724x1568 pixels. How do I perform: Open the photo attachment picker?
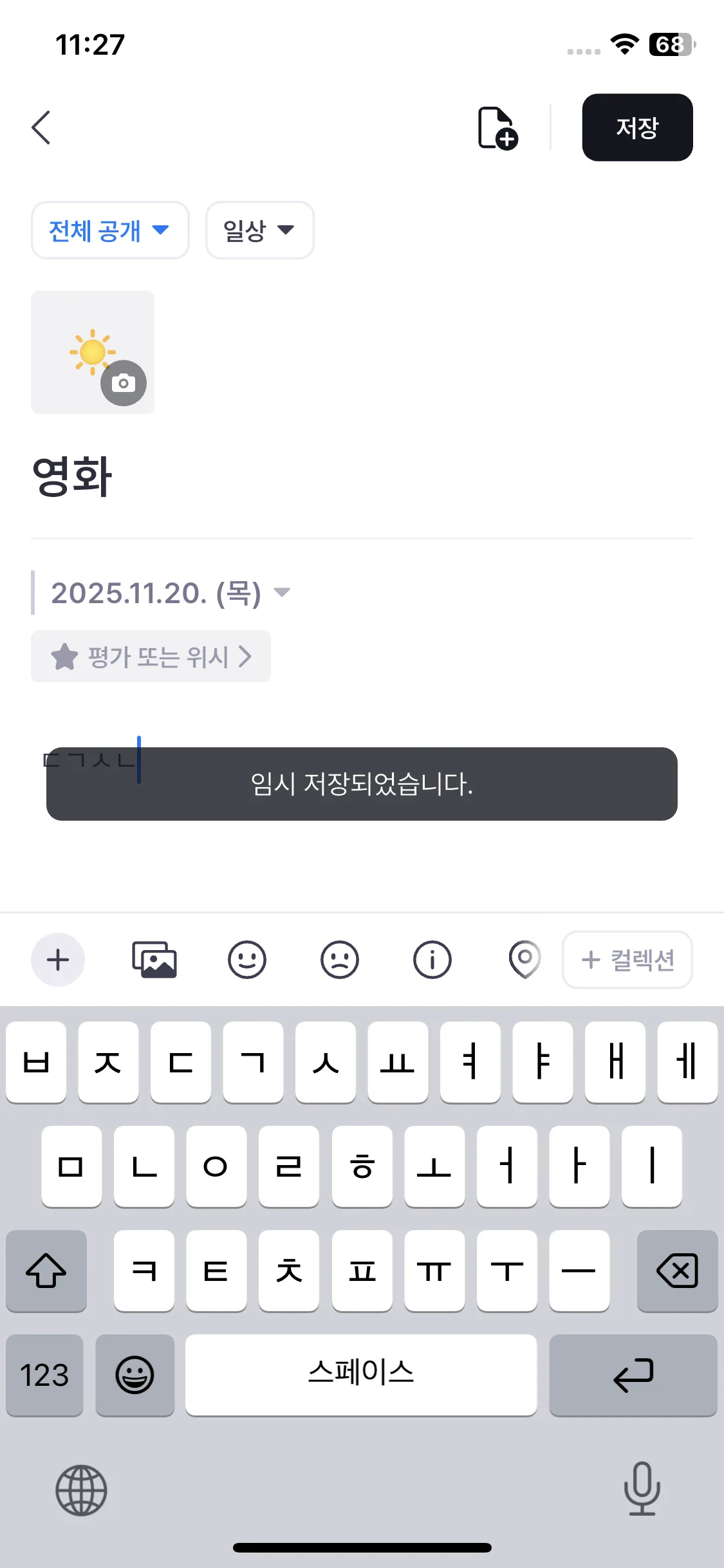pos(156,960)
